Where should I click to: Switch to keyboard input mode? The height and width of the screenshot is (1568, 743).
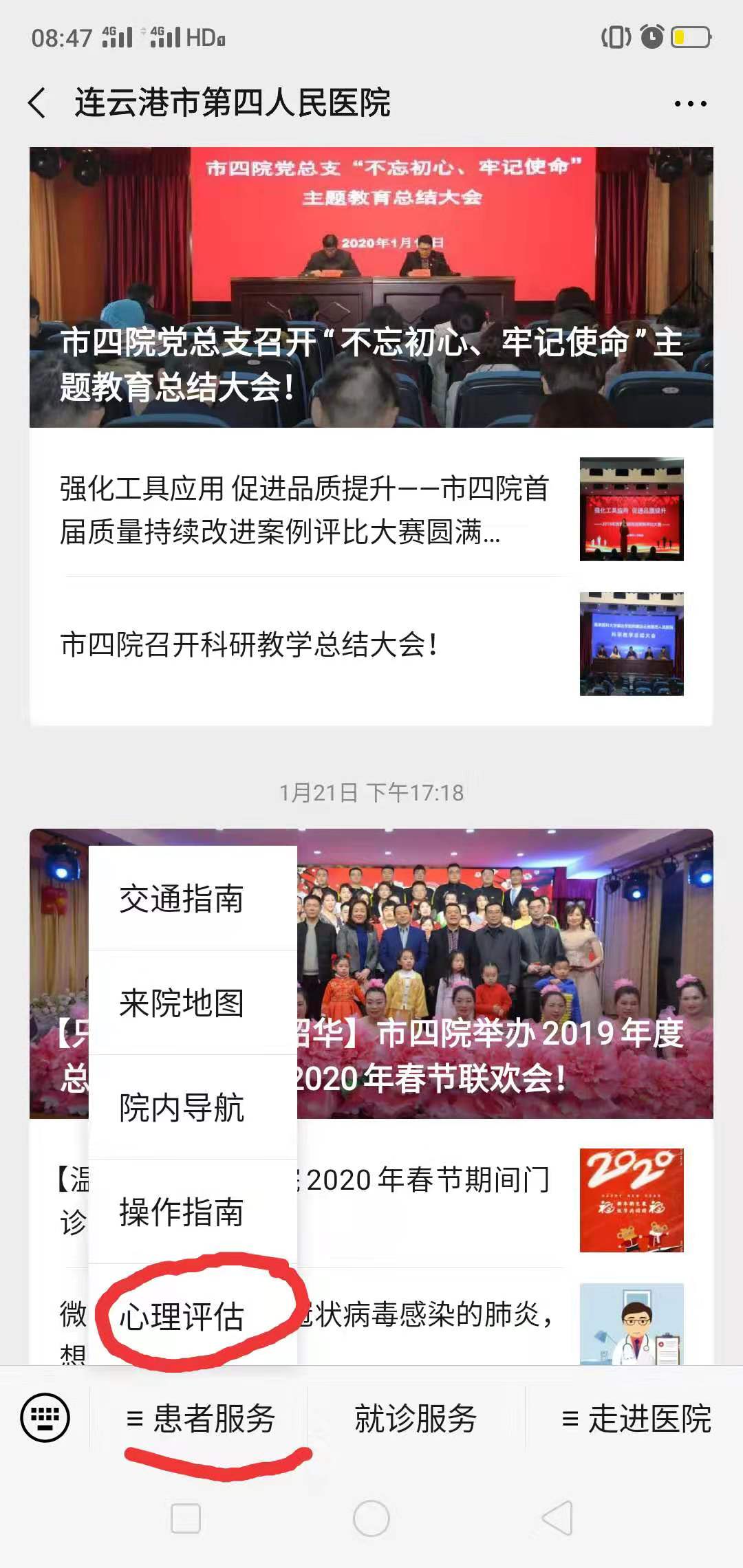45,1418
